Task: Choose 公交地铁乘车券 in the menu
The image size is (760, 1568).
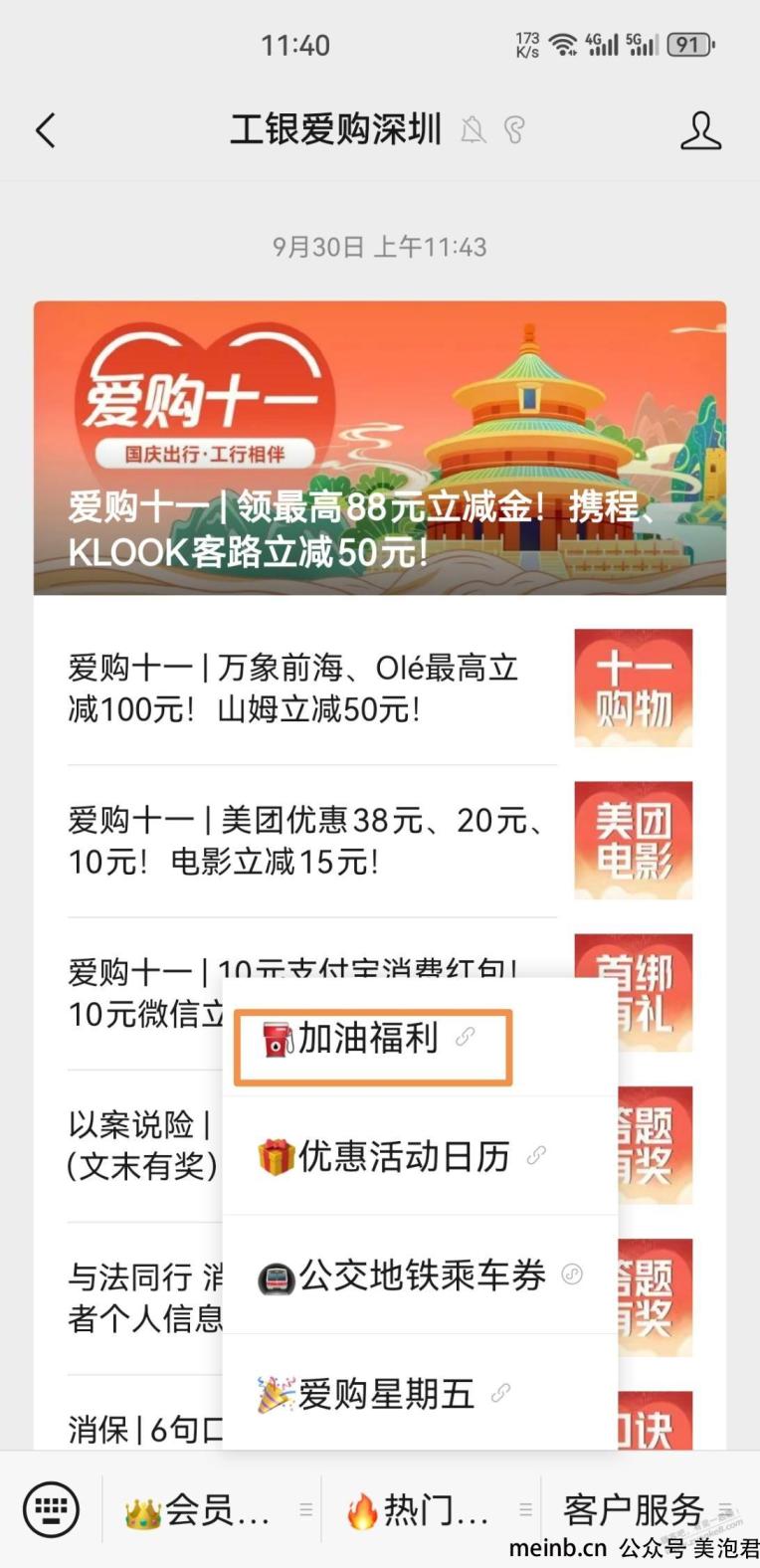Action: [420, 1275]
